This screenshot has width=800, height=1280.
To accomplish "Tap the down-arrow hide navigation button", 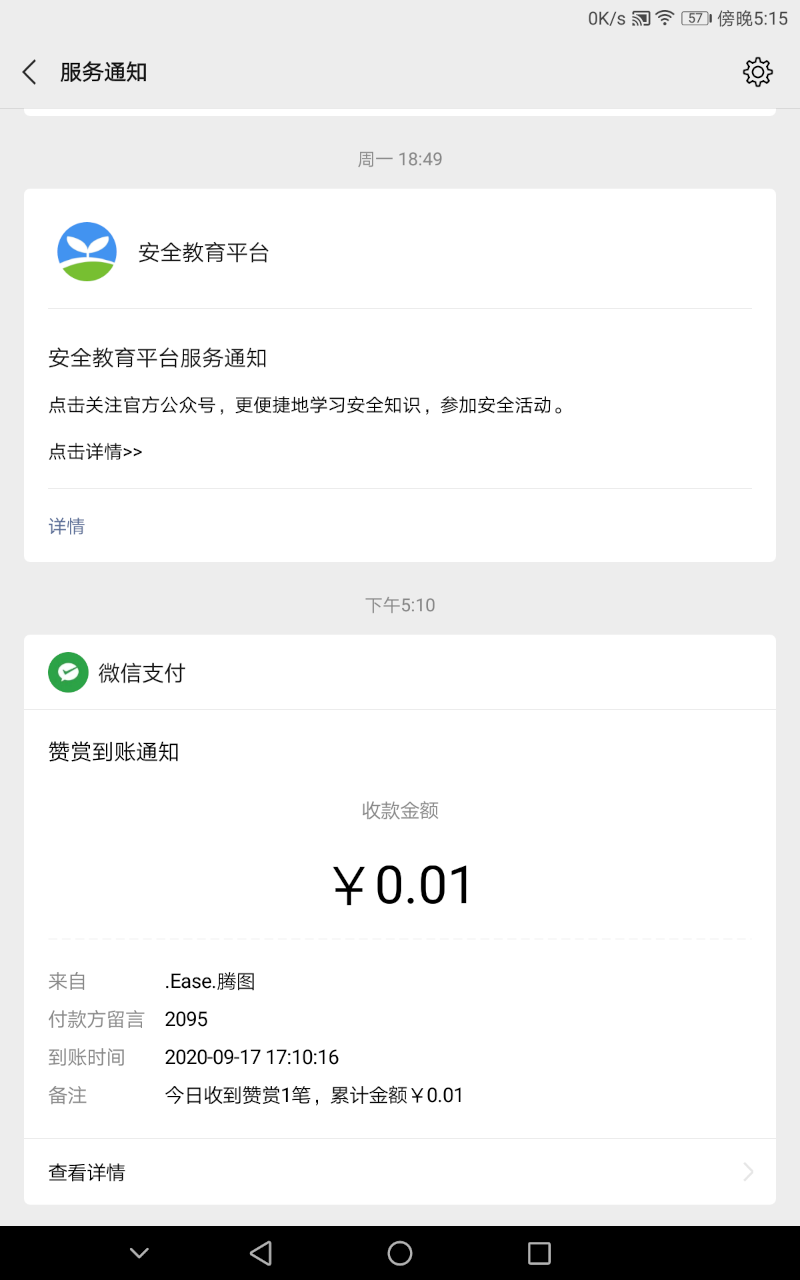I will 140,1253.
